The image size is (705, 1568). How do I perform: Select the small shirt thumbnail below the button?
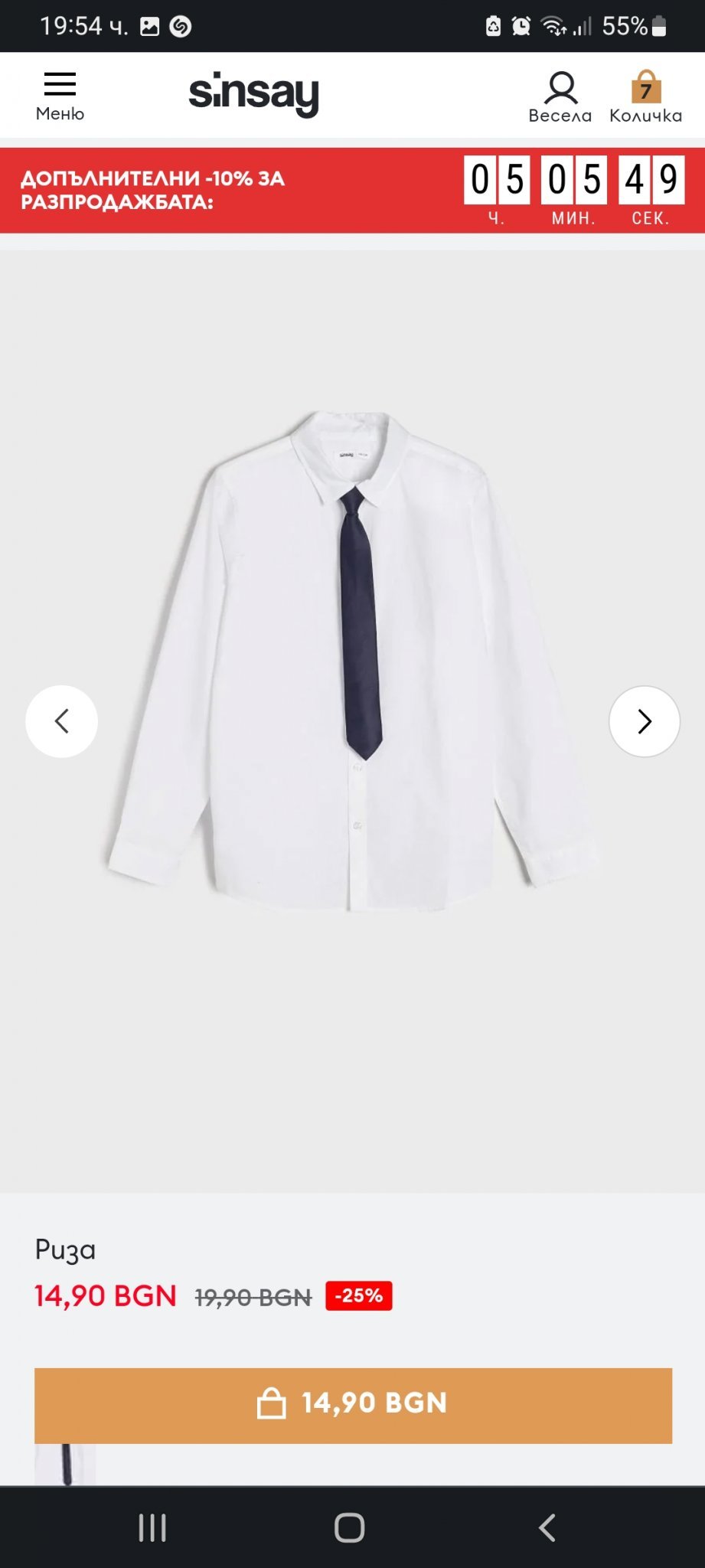(x=66, y=1464)
